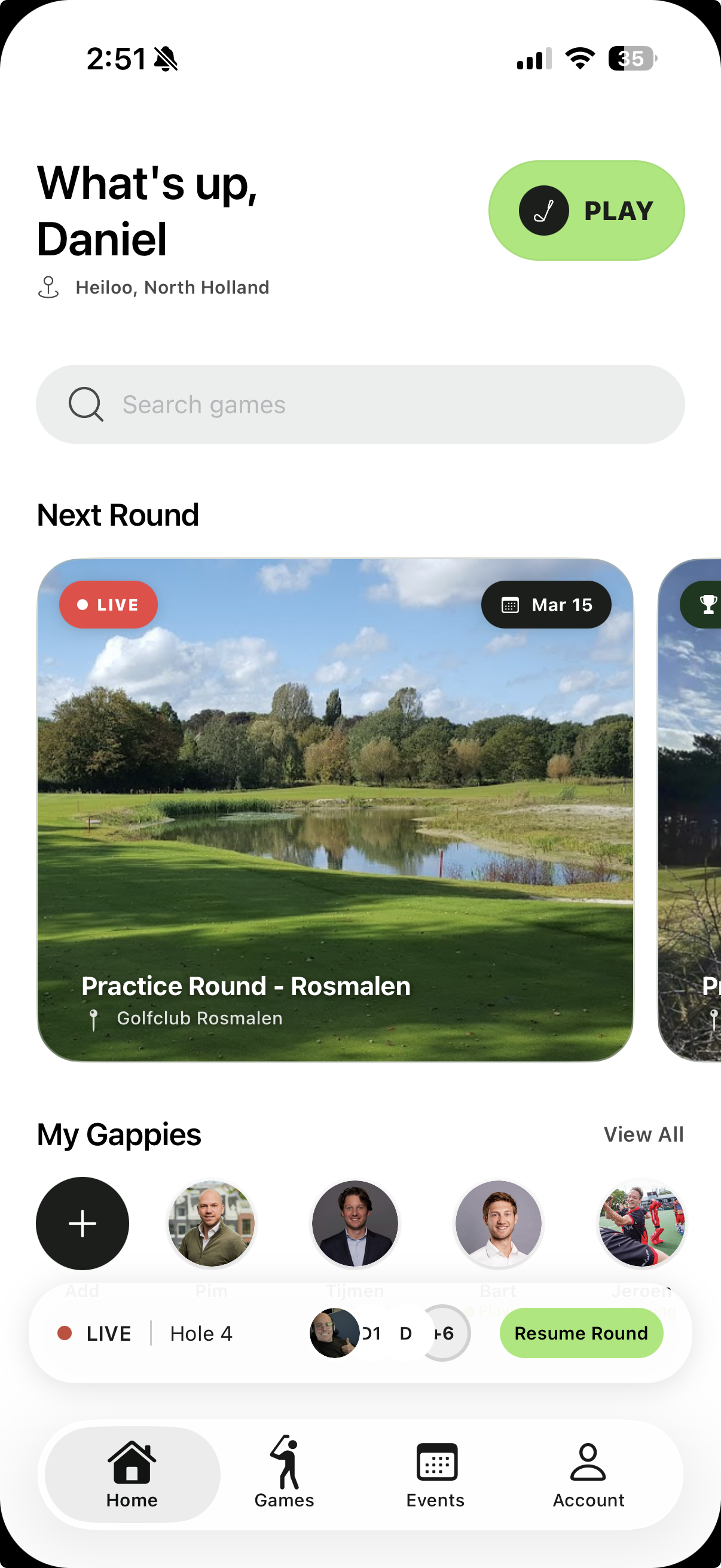View All gappies

click(643, 1134)
